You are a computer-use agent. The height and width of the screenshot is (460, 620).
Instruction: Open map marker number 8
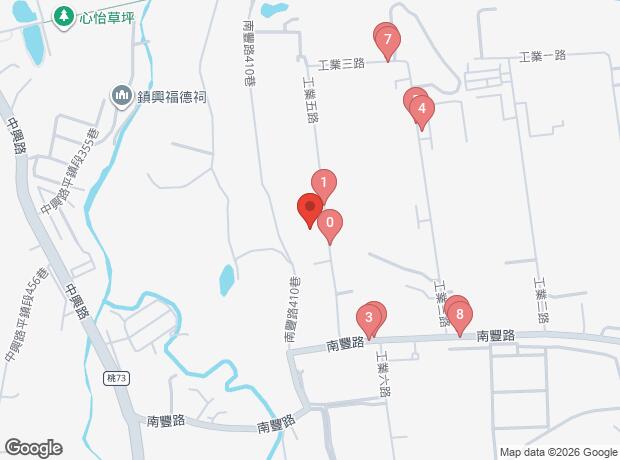(x=459, y=318)
